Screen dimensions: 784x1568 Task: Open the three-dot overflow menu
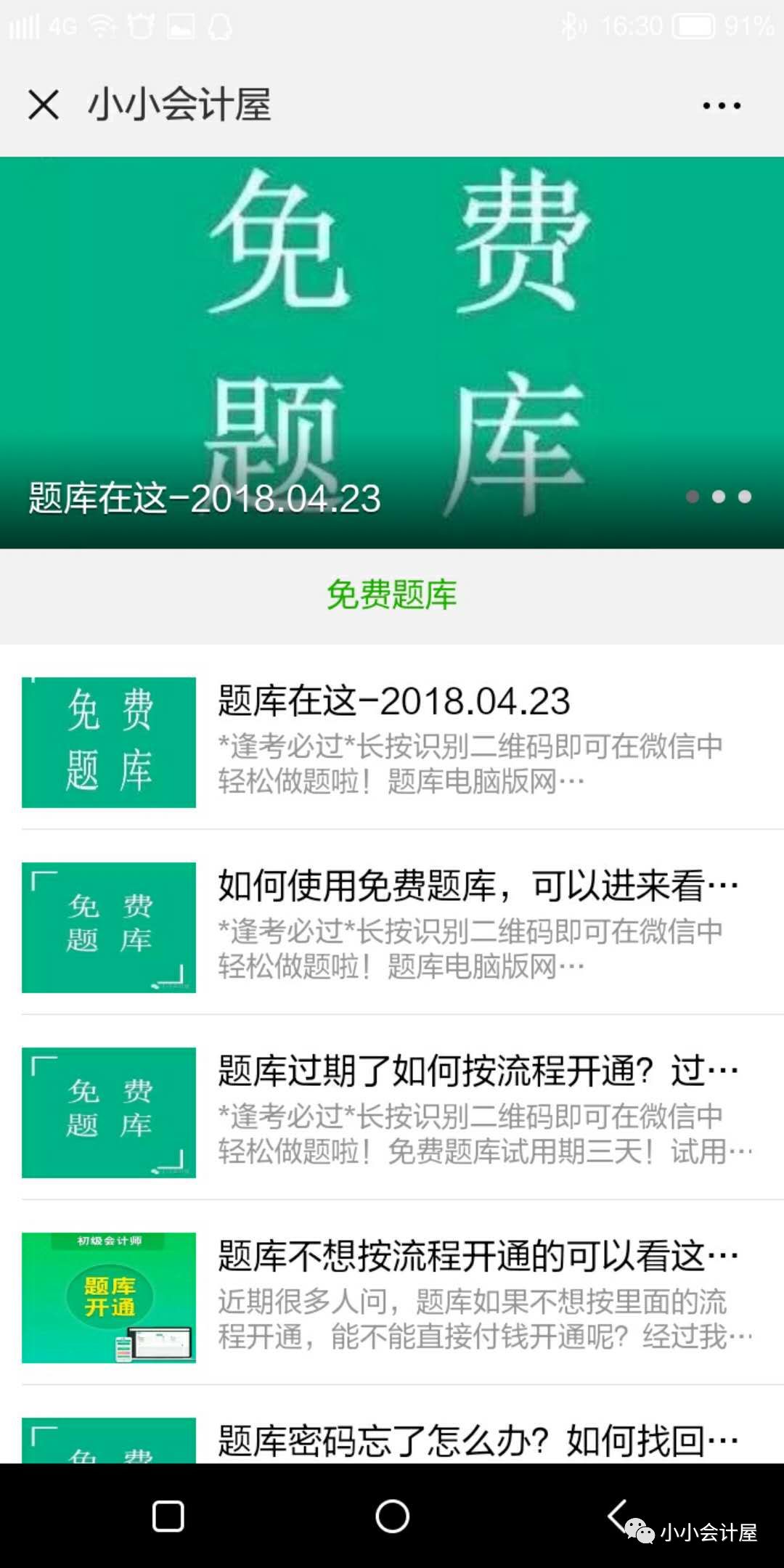[x=722, y=105]
